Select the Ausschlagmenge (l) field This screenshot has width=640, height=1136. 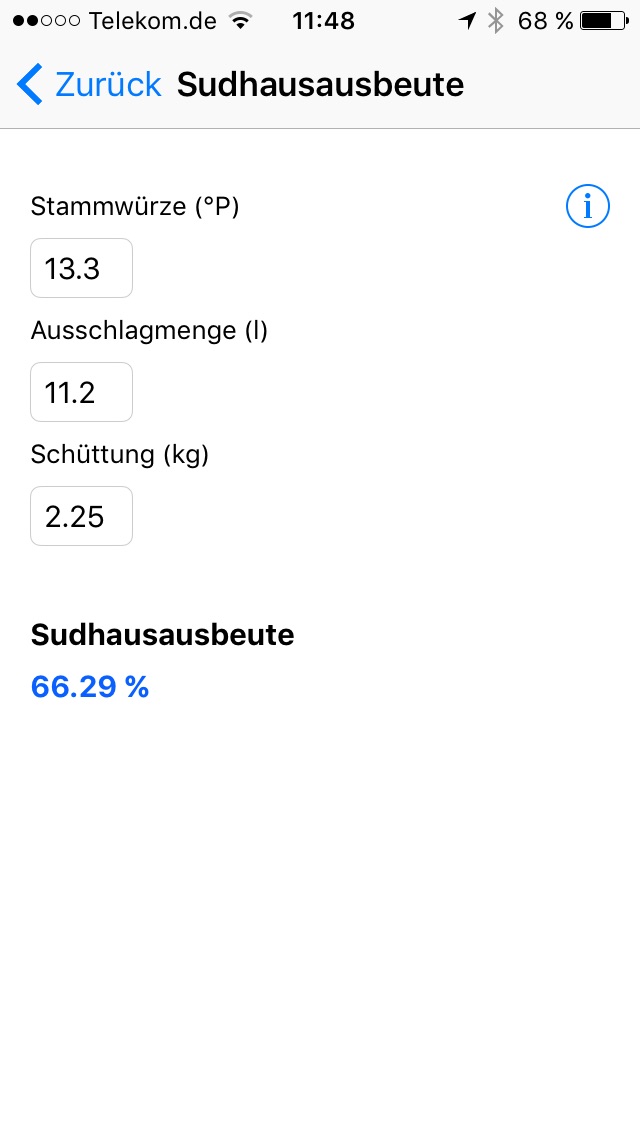(x=81, y=392)
